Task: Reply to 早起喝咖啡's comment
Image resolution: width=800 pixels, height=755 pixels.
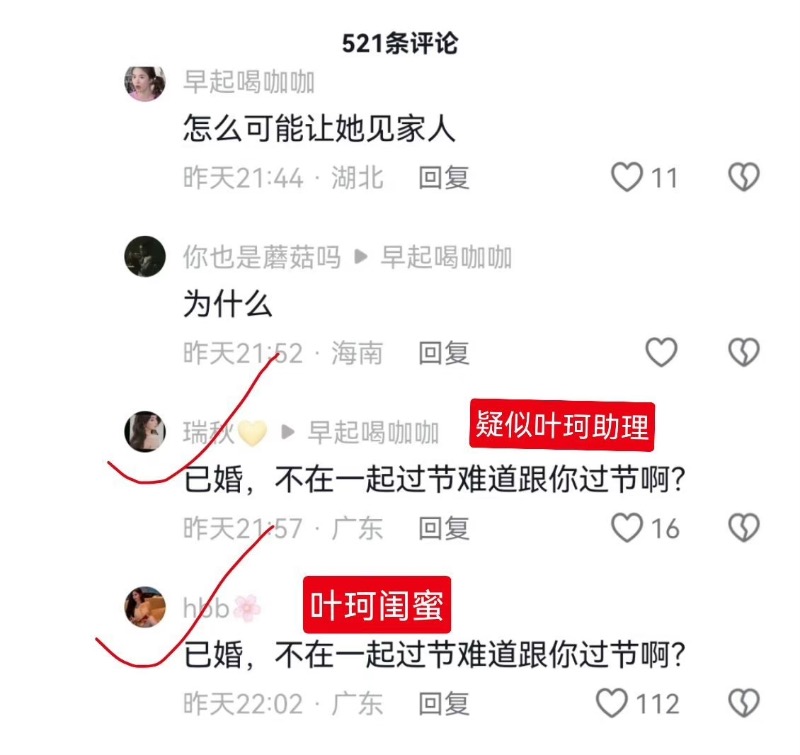Action: [444, 178]
